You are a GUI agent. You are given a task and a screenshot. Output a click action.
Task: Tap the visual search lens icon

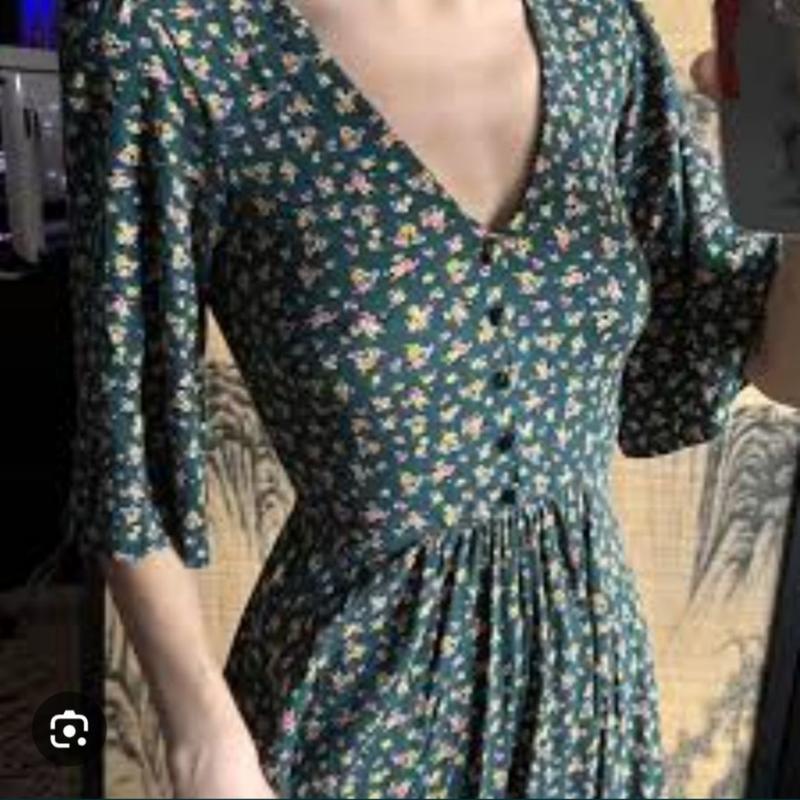68,729
